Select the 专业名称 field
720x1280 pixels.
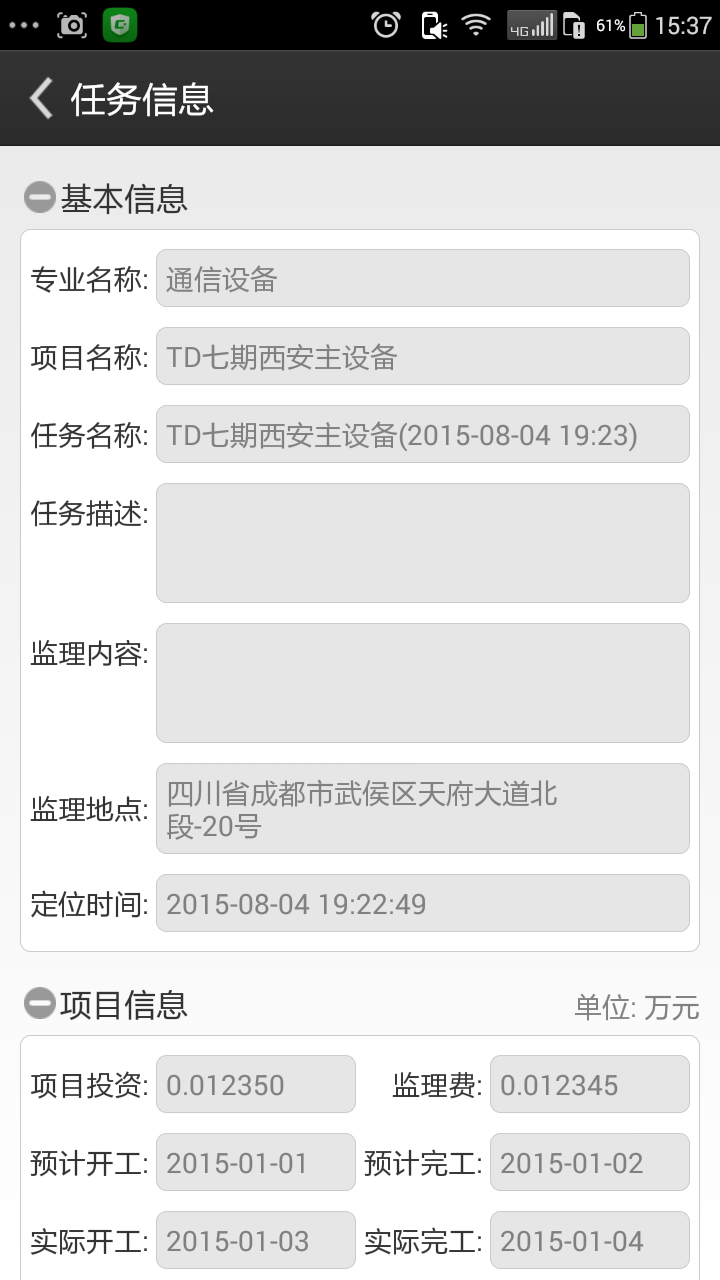[x=422, y=278]
